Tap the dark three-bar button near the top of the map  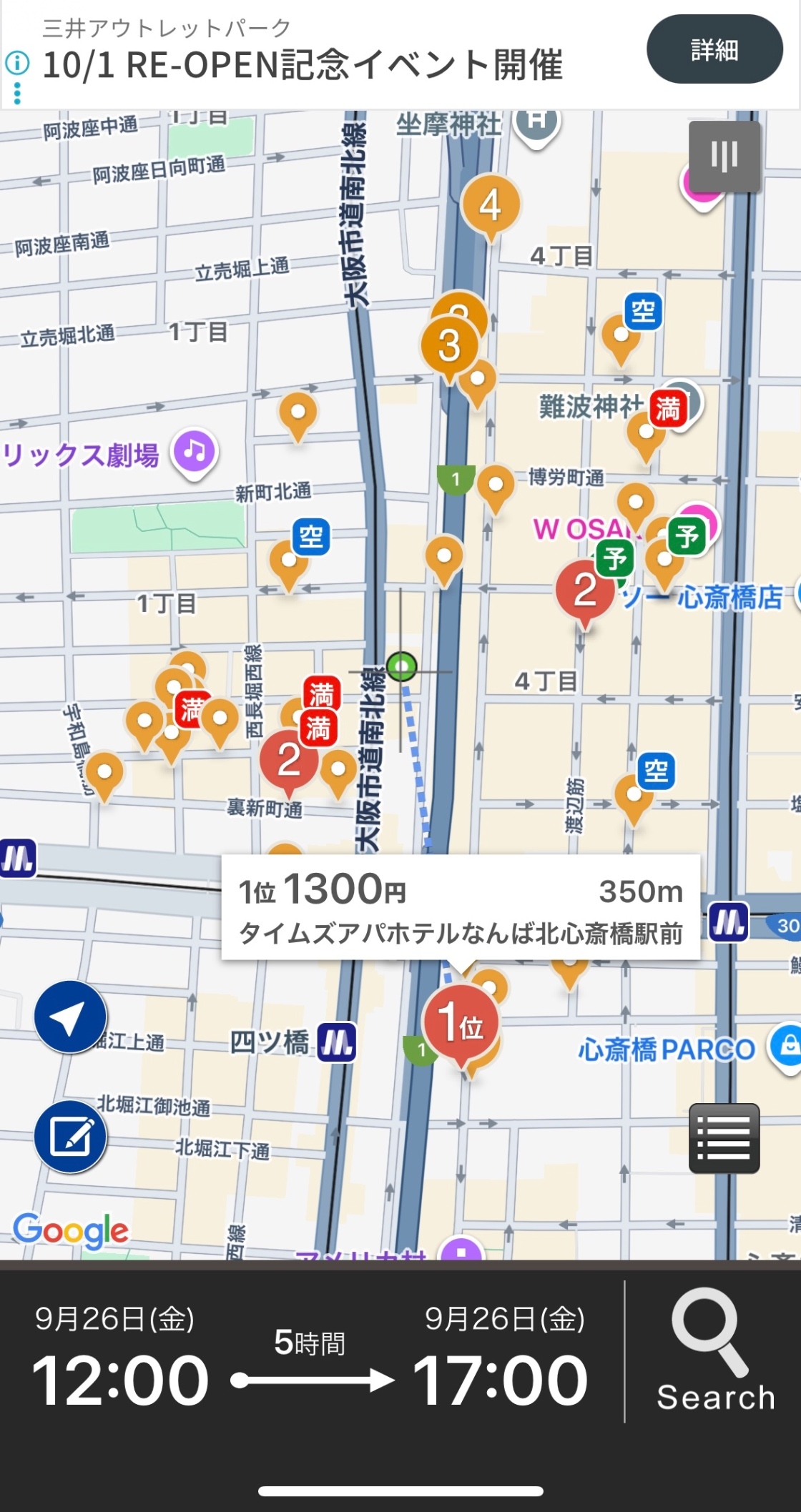click(724, 156)
